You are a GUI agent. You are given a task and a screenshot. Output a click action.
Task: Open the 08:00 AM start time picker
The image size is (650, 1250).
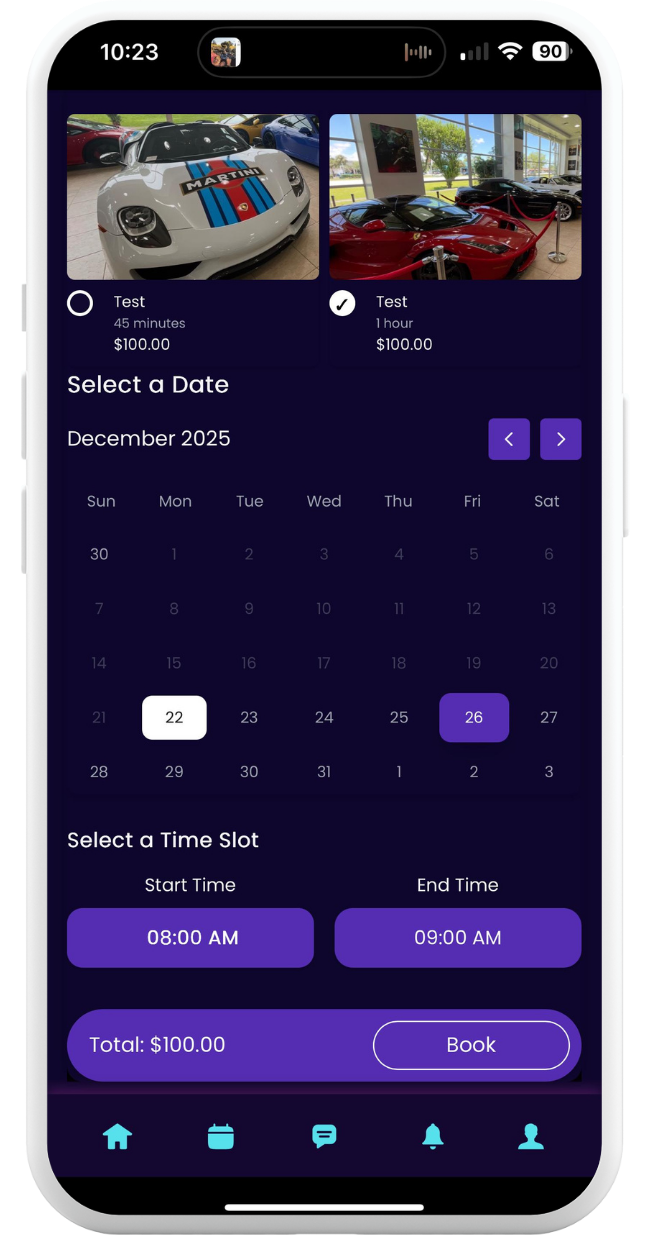click(190, 938)
